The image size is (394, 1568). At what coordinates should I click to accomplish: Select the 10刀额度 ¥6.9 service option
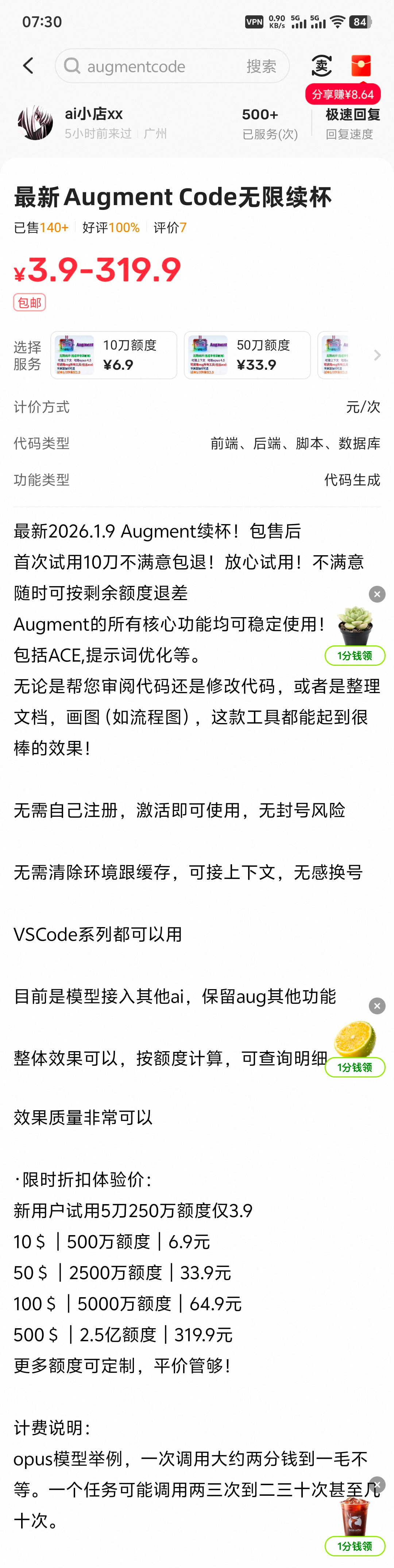coord(114,355)
